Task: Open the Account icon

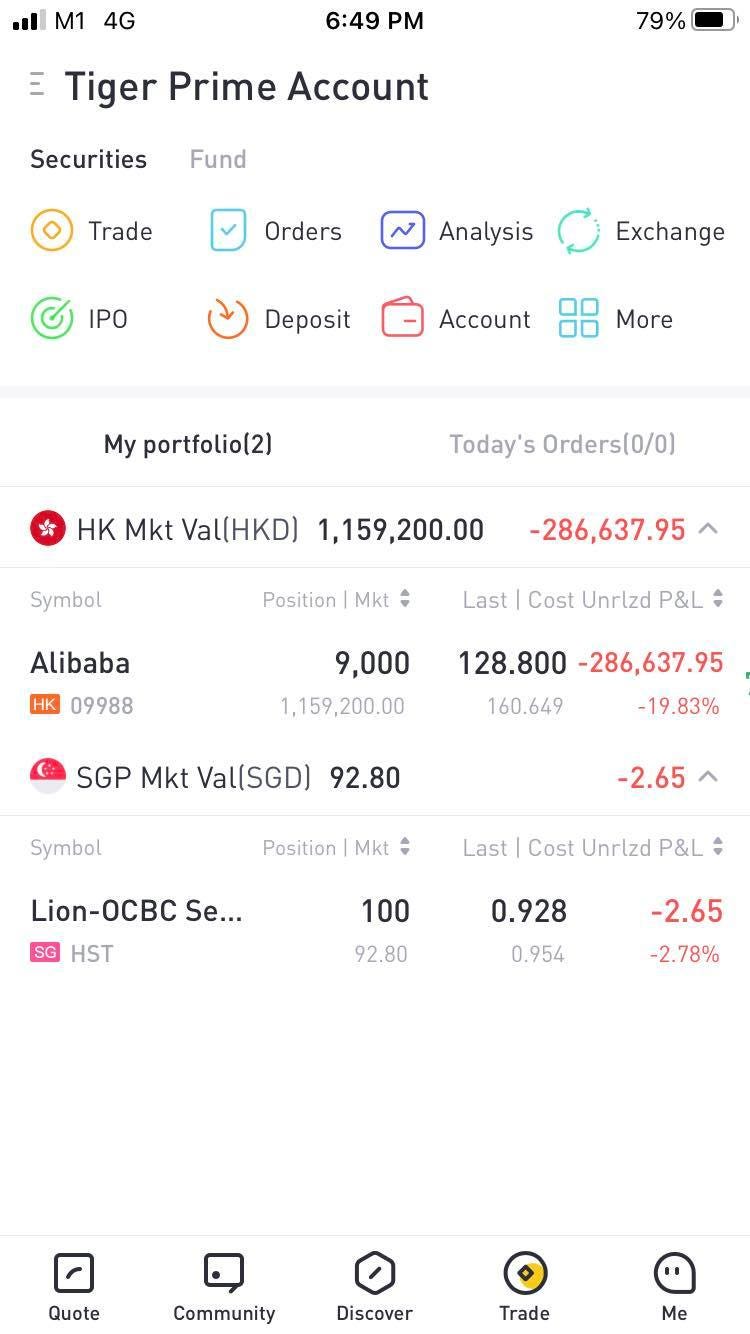Action: [403, 318]
